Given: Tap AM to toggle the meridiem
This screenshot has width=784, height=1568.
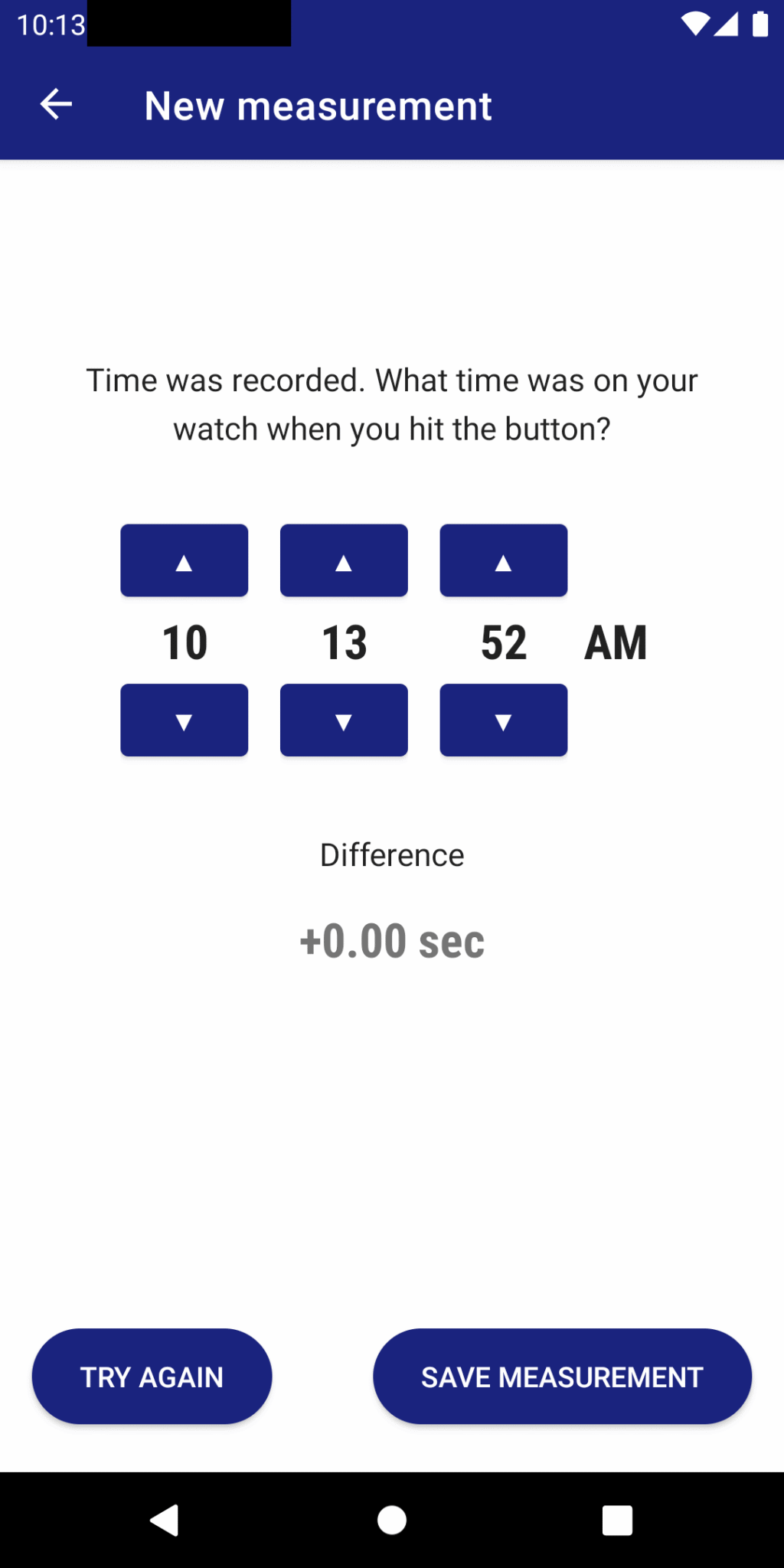Looking at the screenshot, I should pyautogui.click(x=616, y=642).
